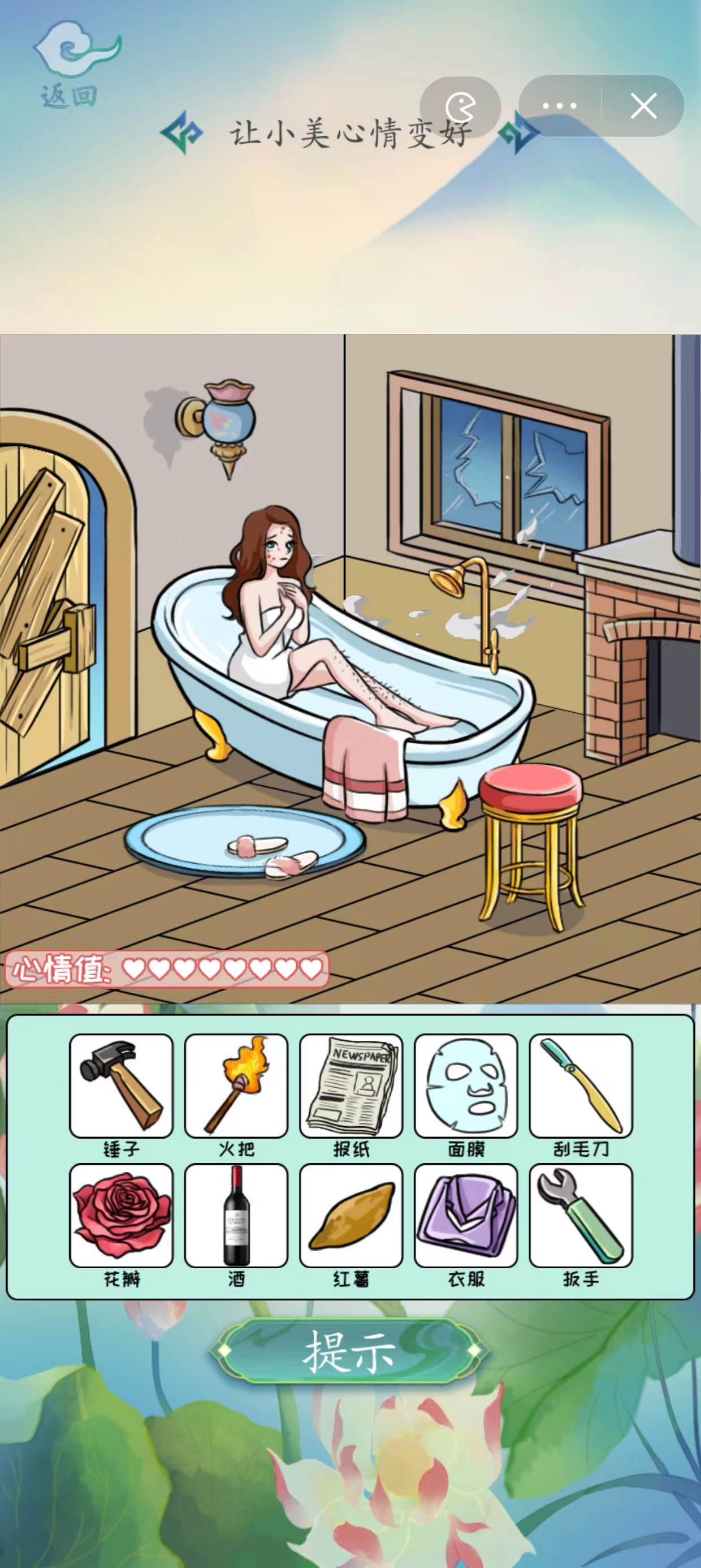The image size is (701, 1568).
Task: Tap the 提示 hint button
Action: click(350, 1350)
